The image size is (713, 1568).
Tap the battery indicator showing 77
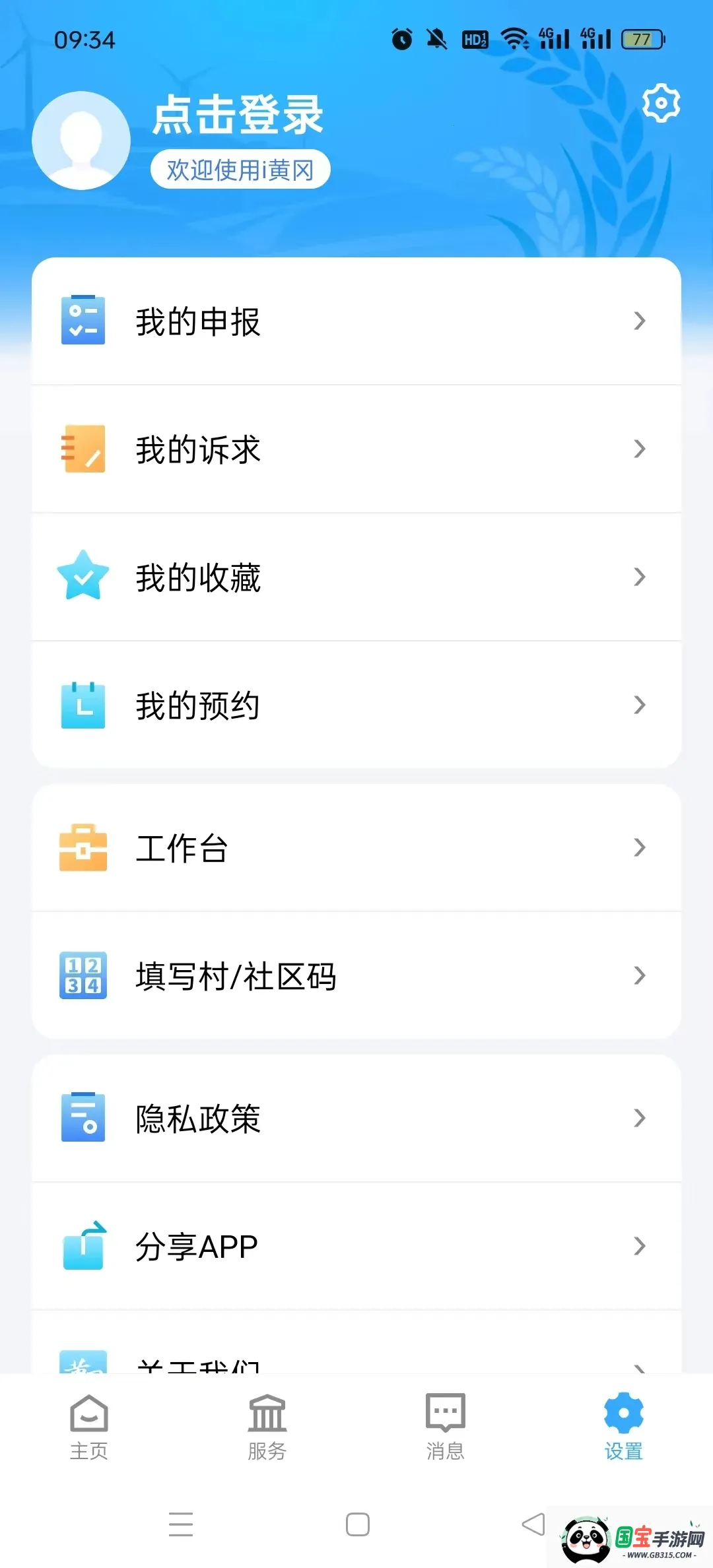click(x=642, y=40)
